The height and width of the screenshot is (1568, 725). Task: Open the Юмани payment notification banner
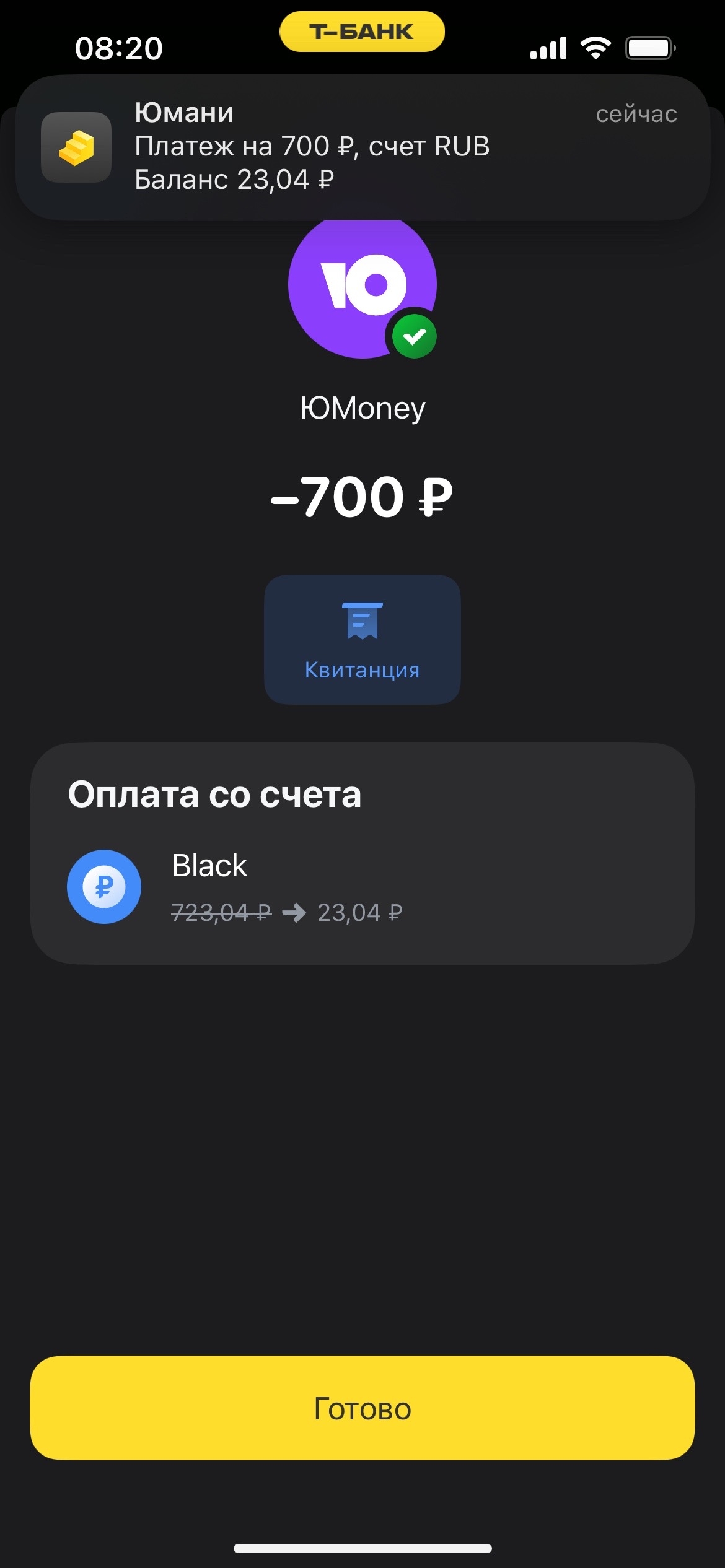[x=362, y=147]
